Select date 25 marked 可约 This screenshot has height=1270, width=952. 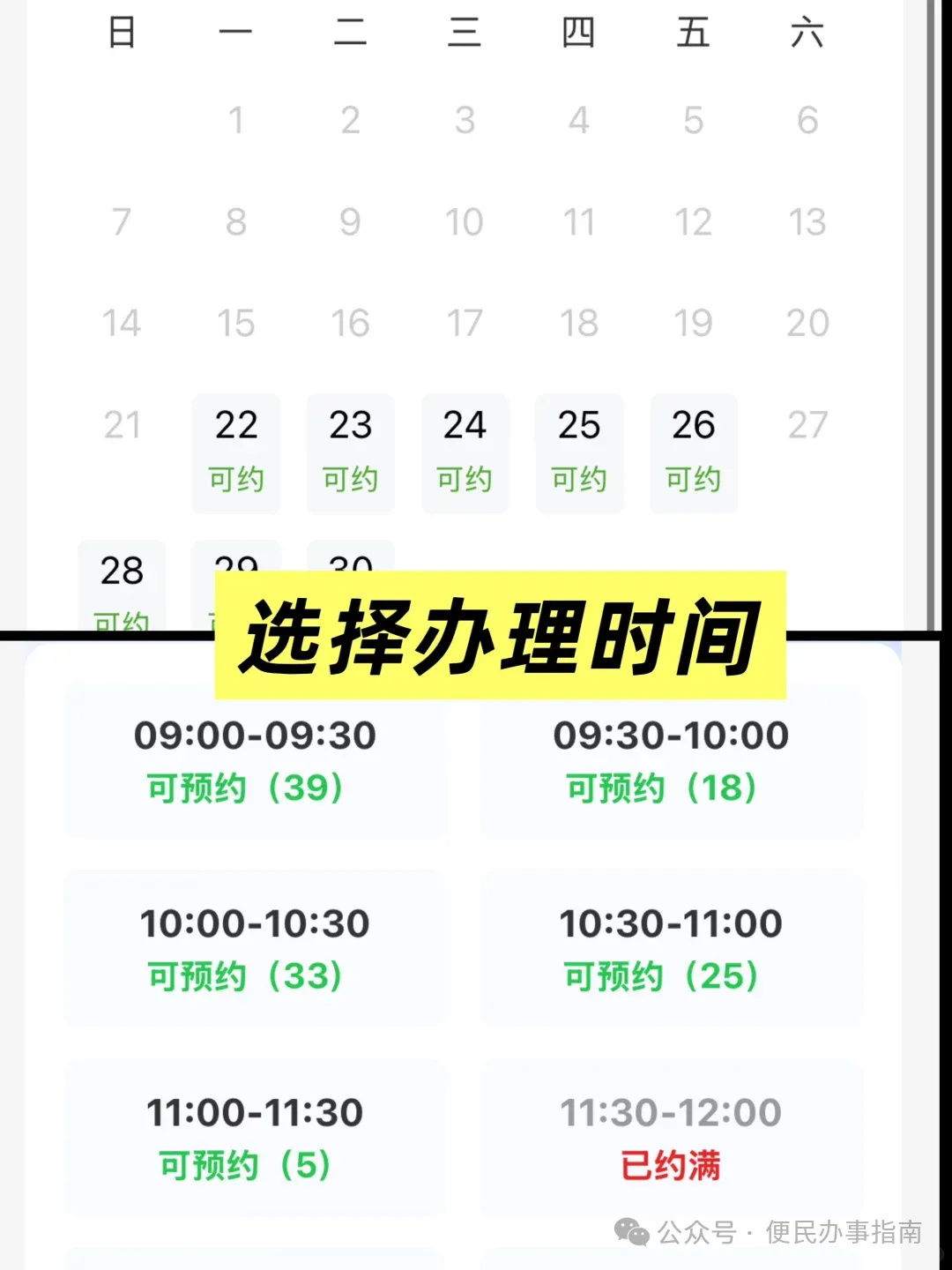(579, 452)
